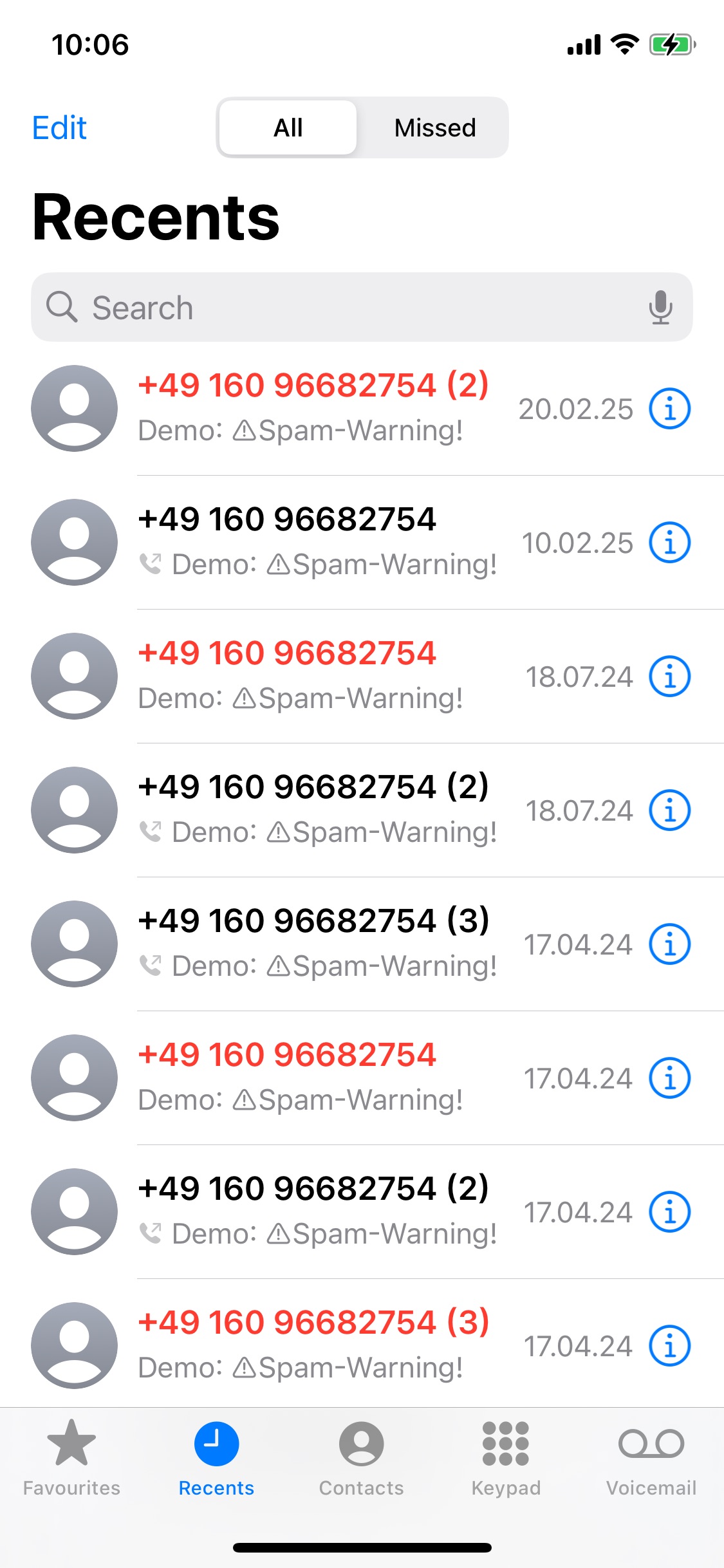The width and height of the screenshot is (724, 1568).
Task: Open the Keypad tab
Action: [x=506, y=1457]
